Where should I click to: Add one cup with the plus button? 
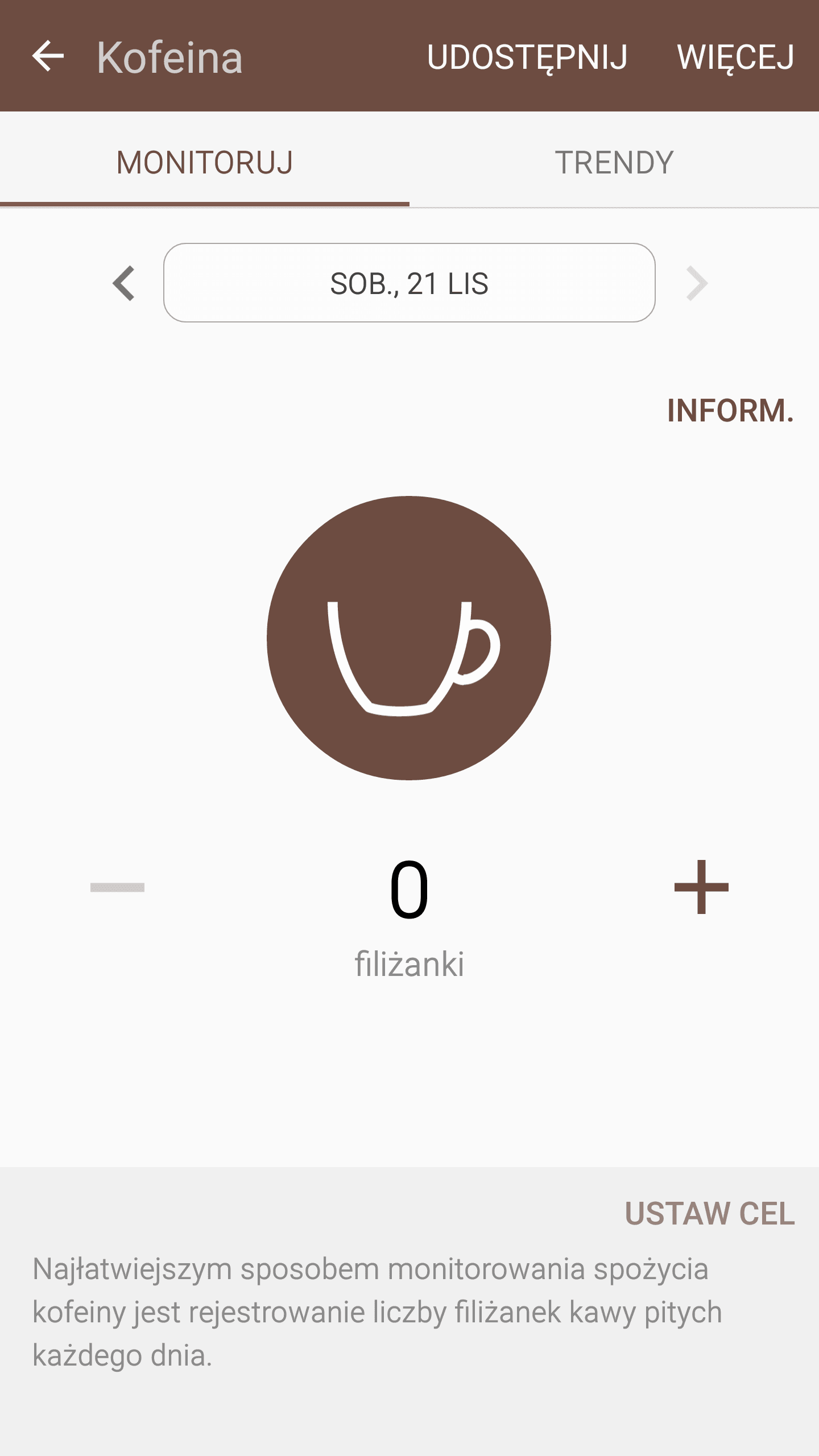click(x=701, y=887)
